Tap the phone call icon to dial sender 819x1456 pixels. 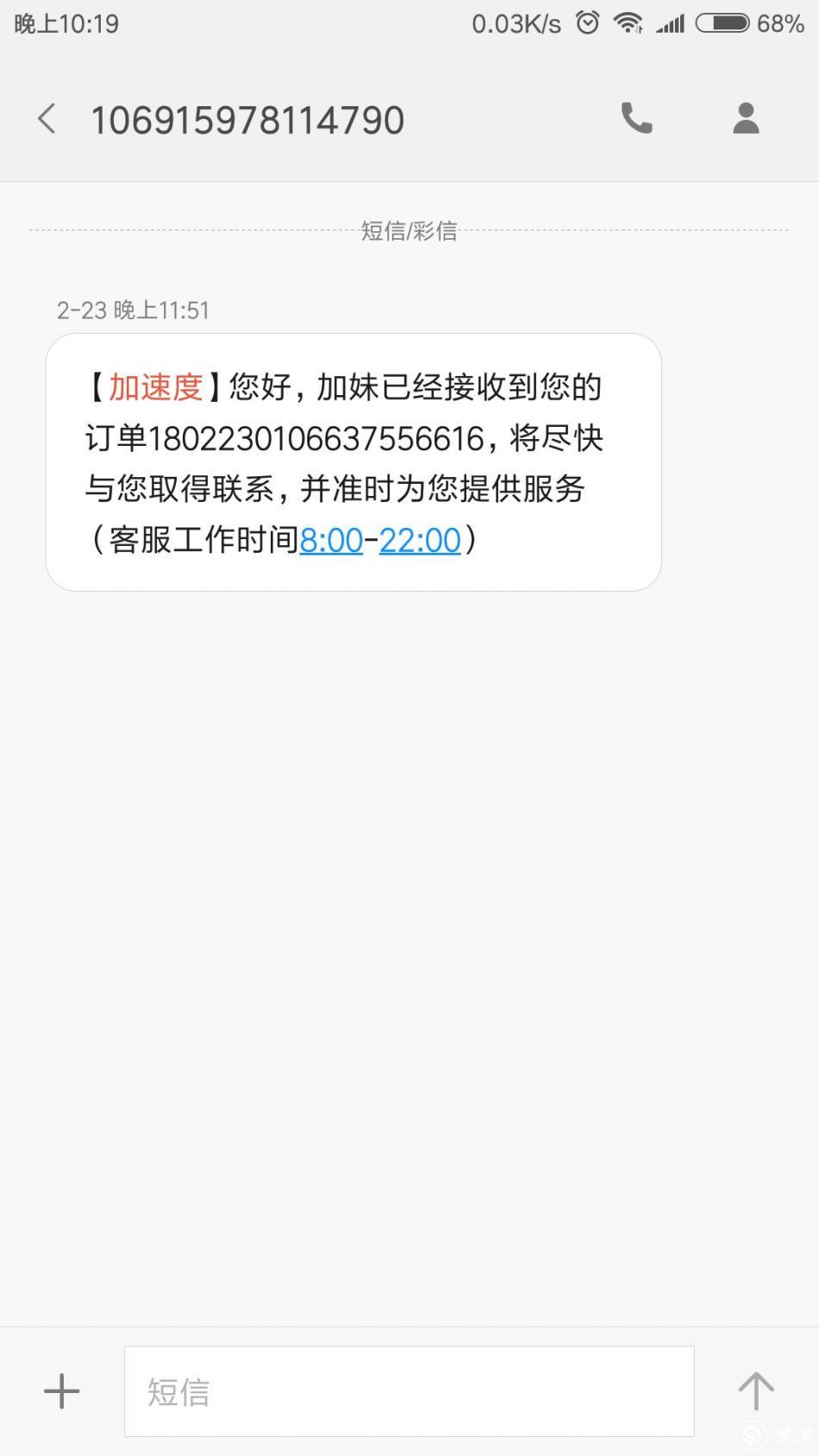[635, 119]
